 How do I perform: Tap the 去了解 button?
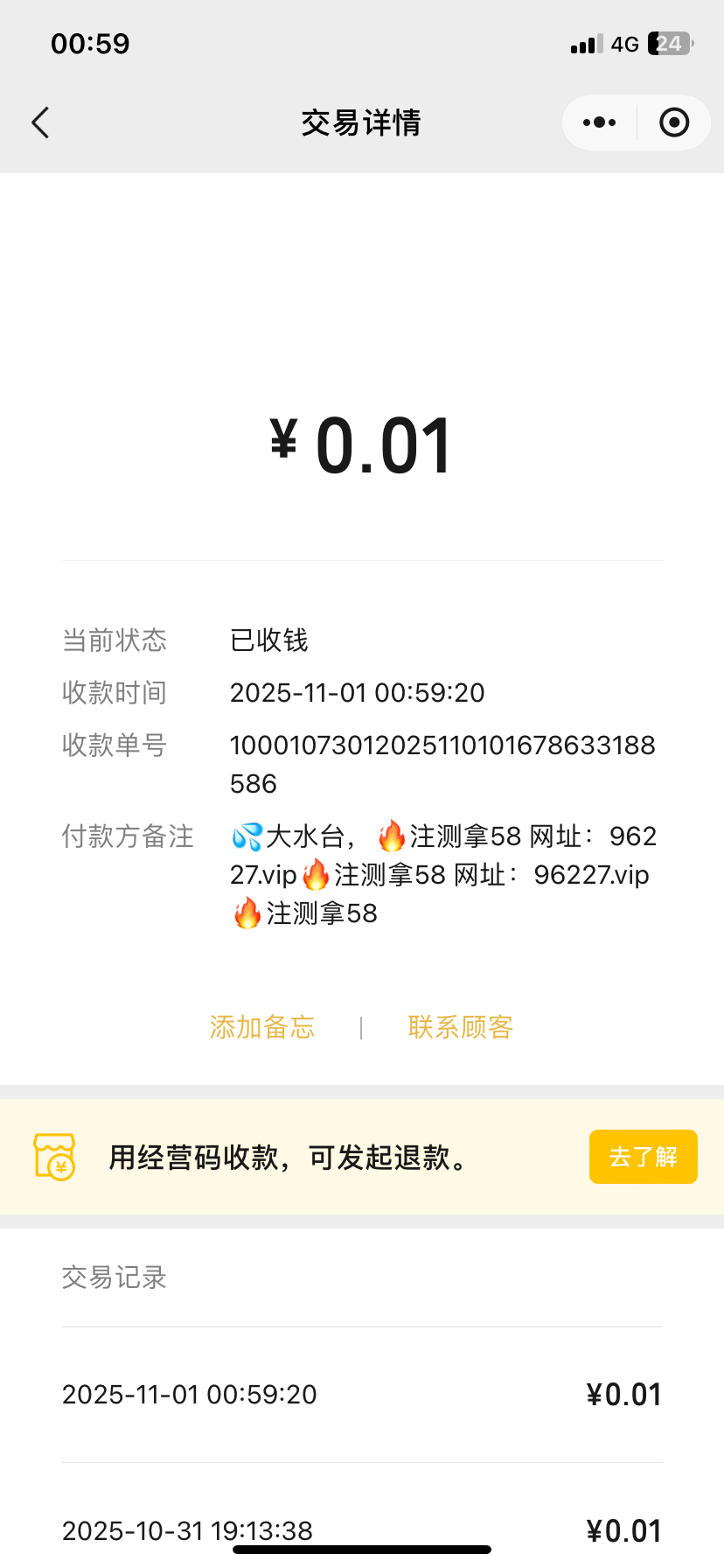pyautogui.click(x=643, y=1157)
